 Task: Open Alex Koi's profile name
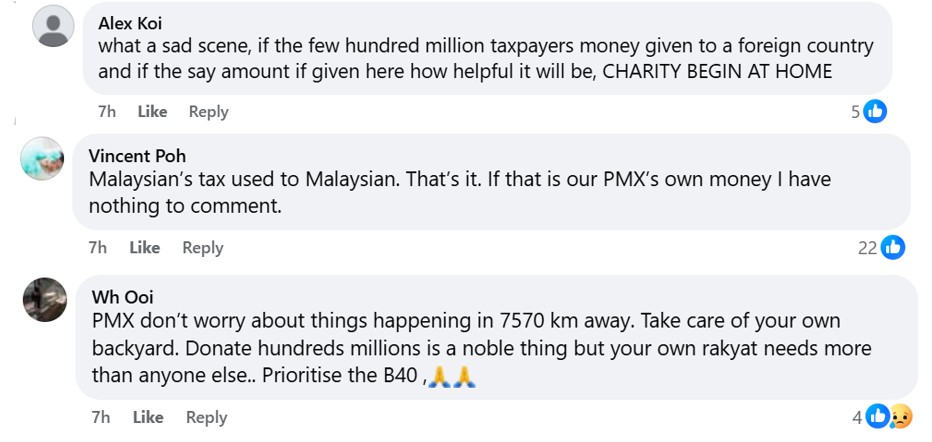click(x=132, y=23)
